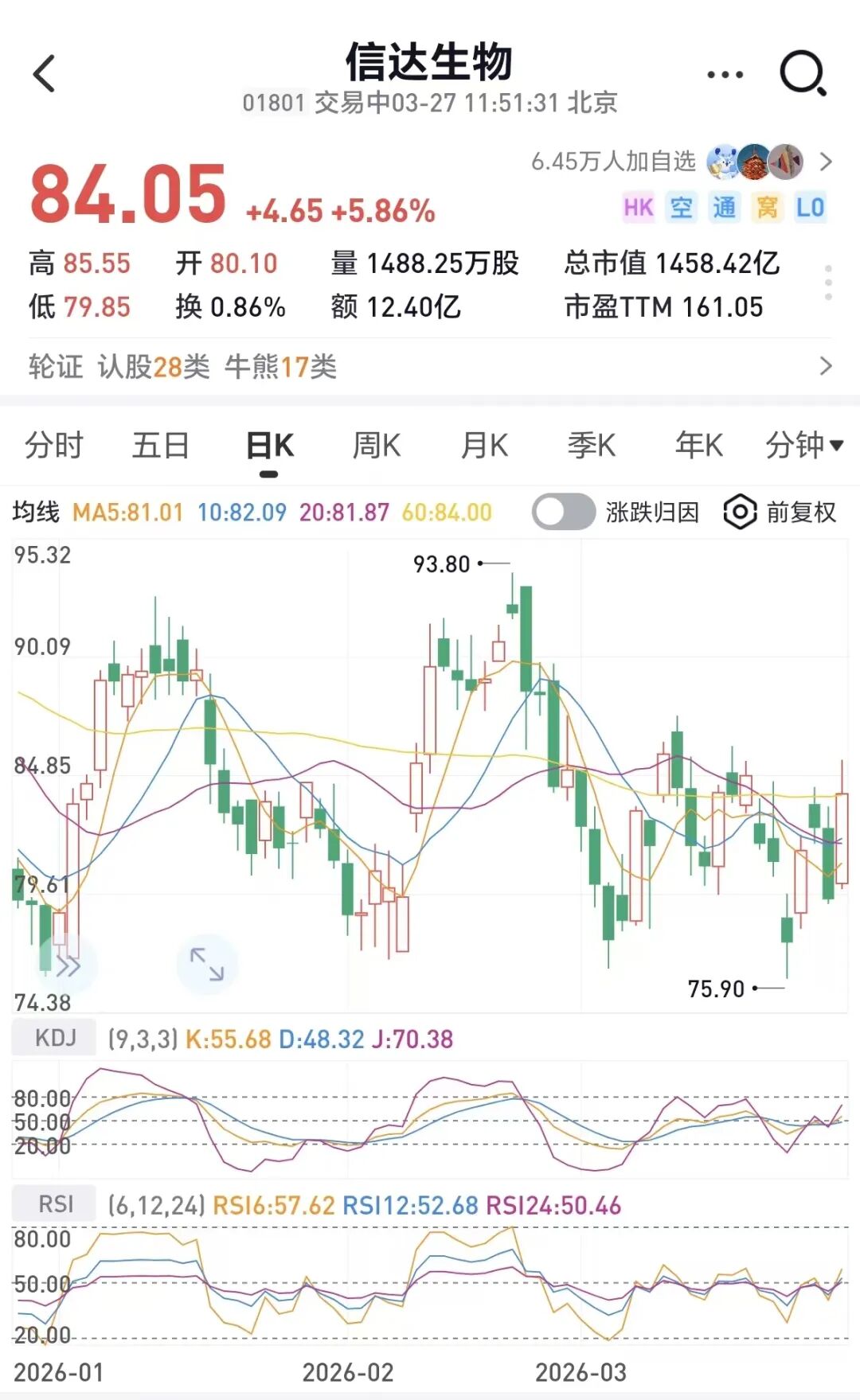Change the KDJ indicator
This screenshot has width=860, height=1400.
55,1038
